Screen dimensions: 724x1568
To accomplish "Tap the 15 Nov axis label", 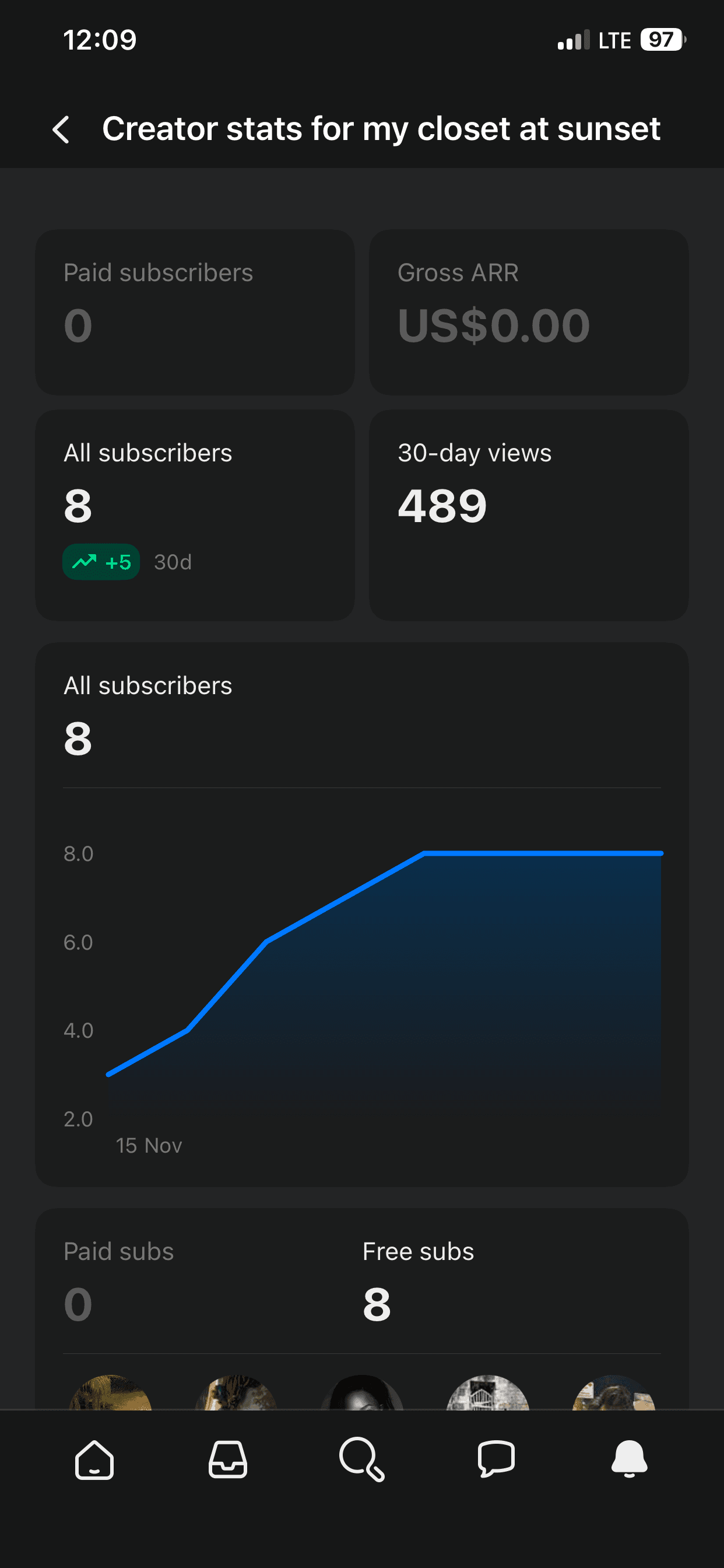I will [149, 1145].
